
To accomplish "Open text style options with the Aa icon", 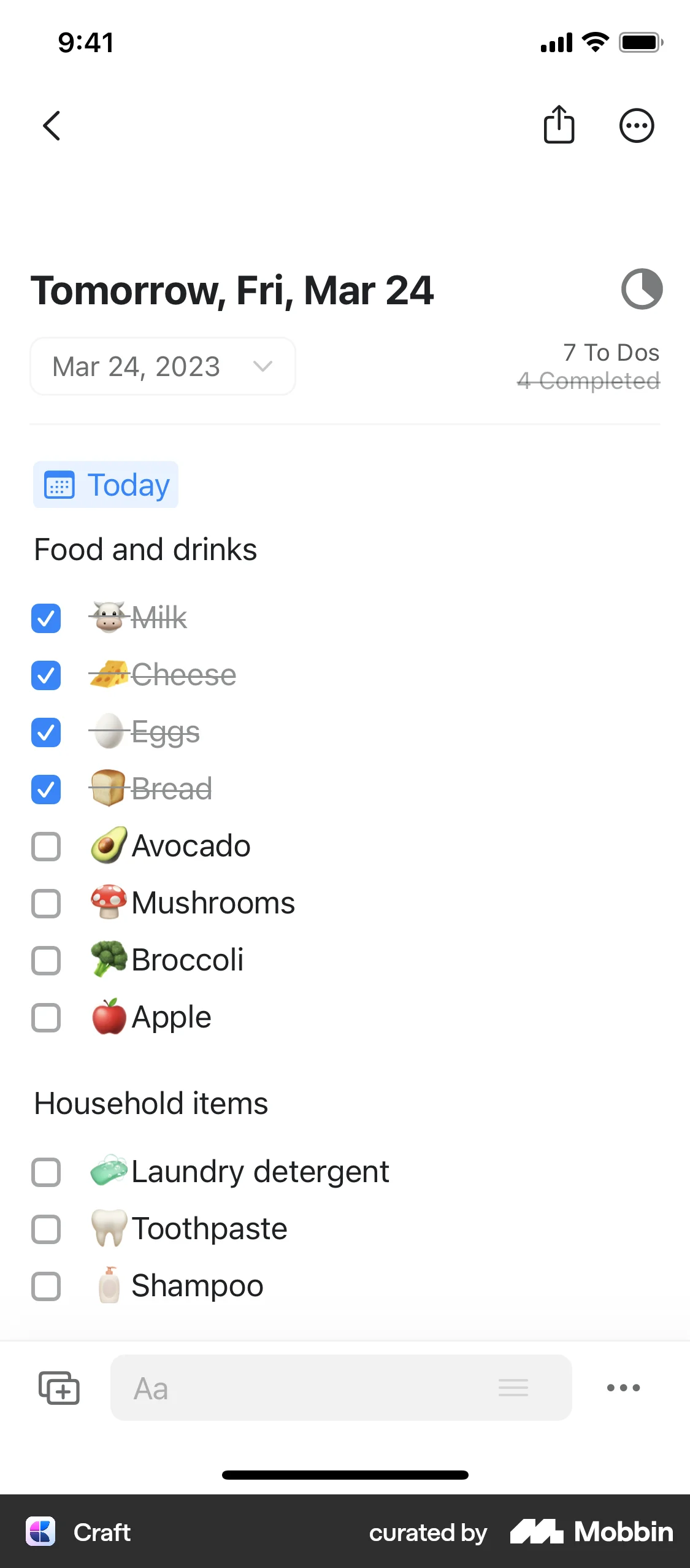I will 151,1388.
